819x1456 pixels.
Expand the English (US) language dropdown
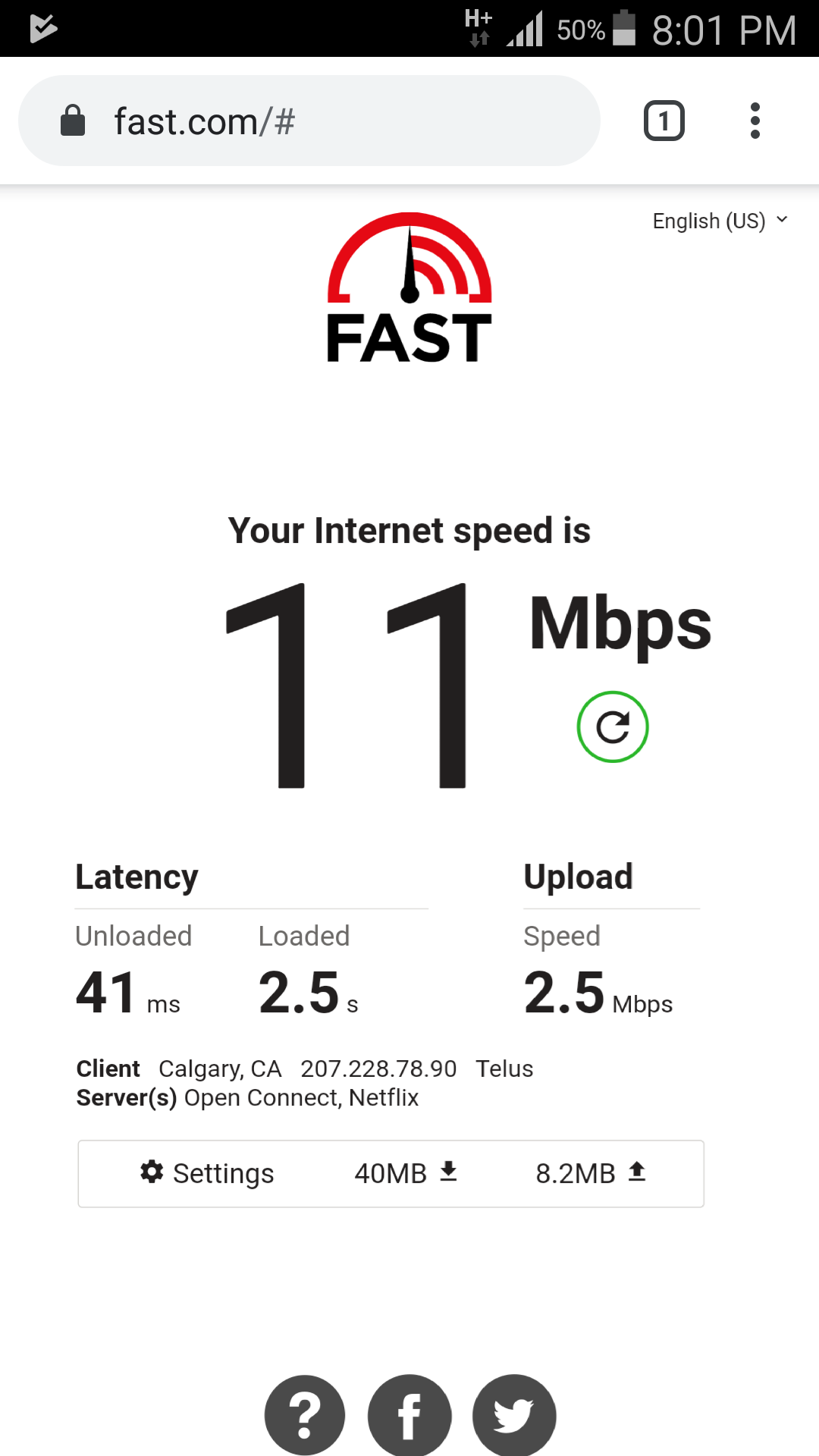710,221
